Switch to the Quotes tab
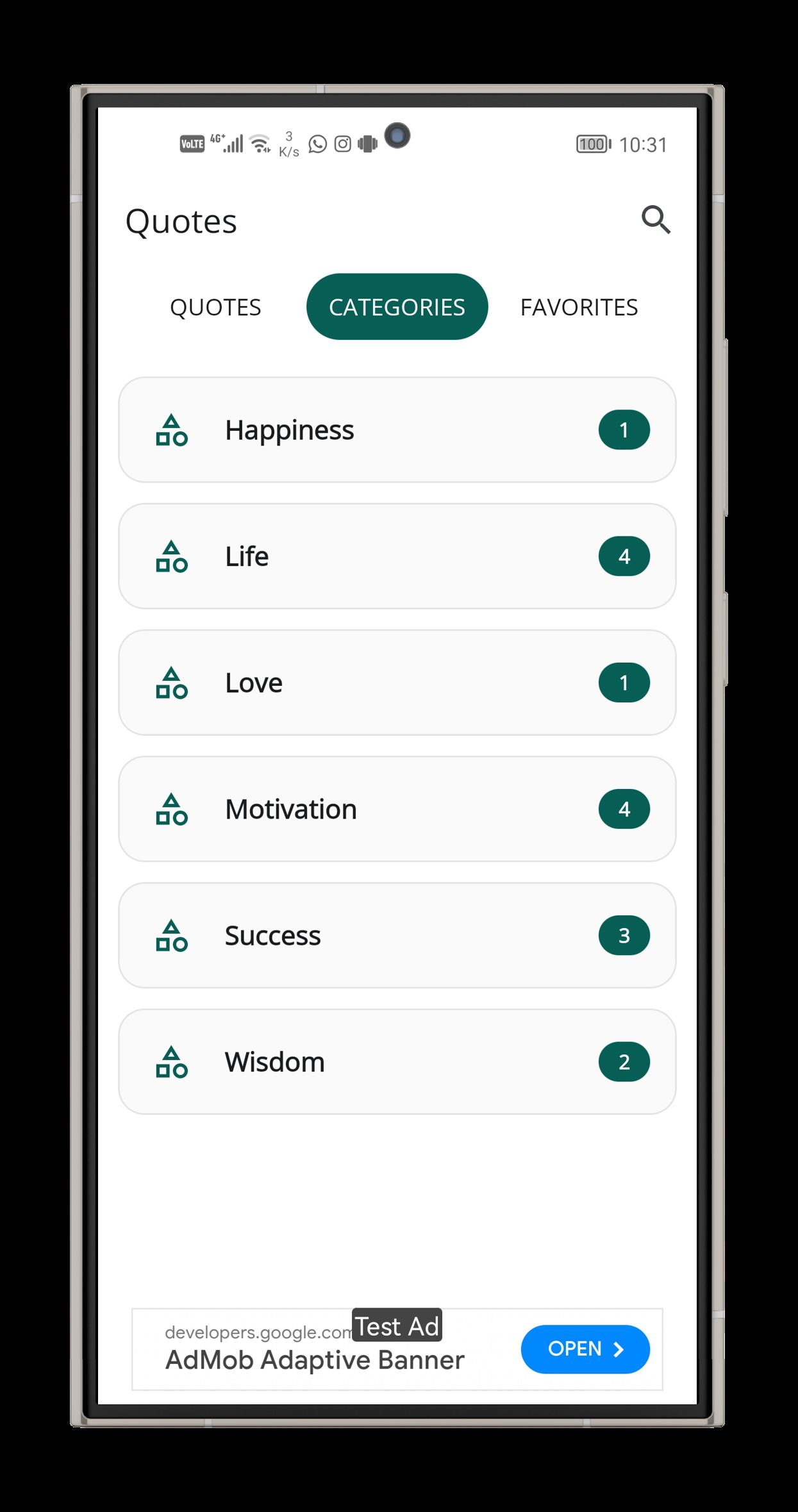The image size is (798, 1512). coord(215,307)
